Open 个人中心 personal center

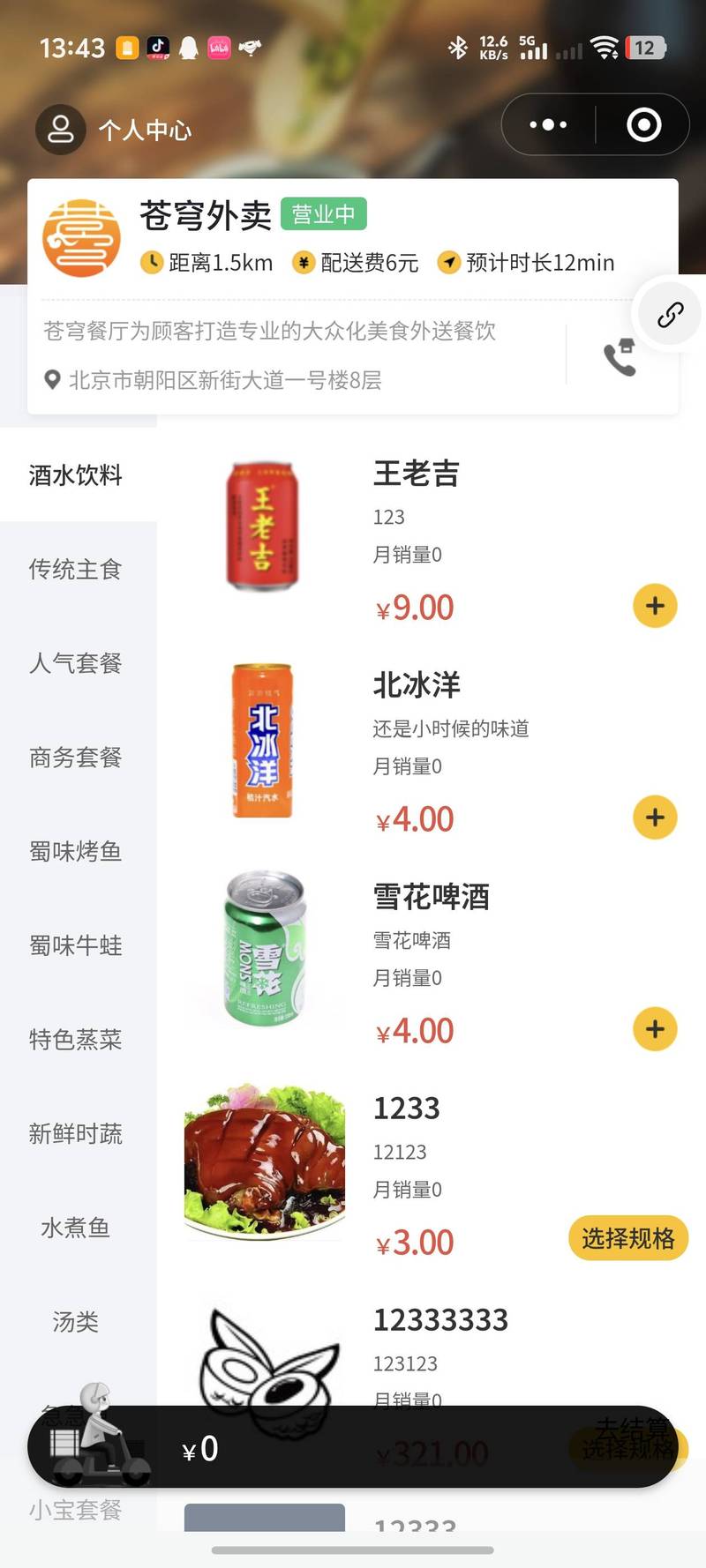point(115,131)
